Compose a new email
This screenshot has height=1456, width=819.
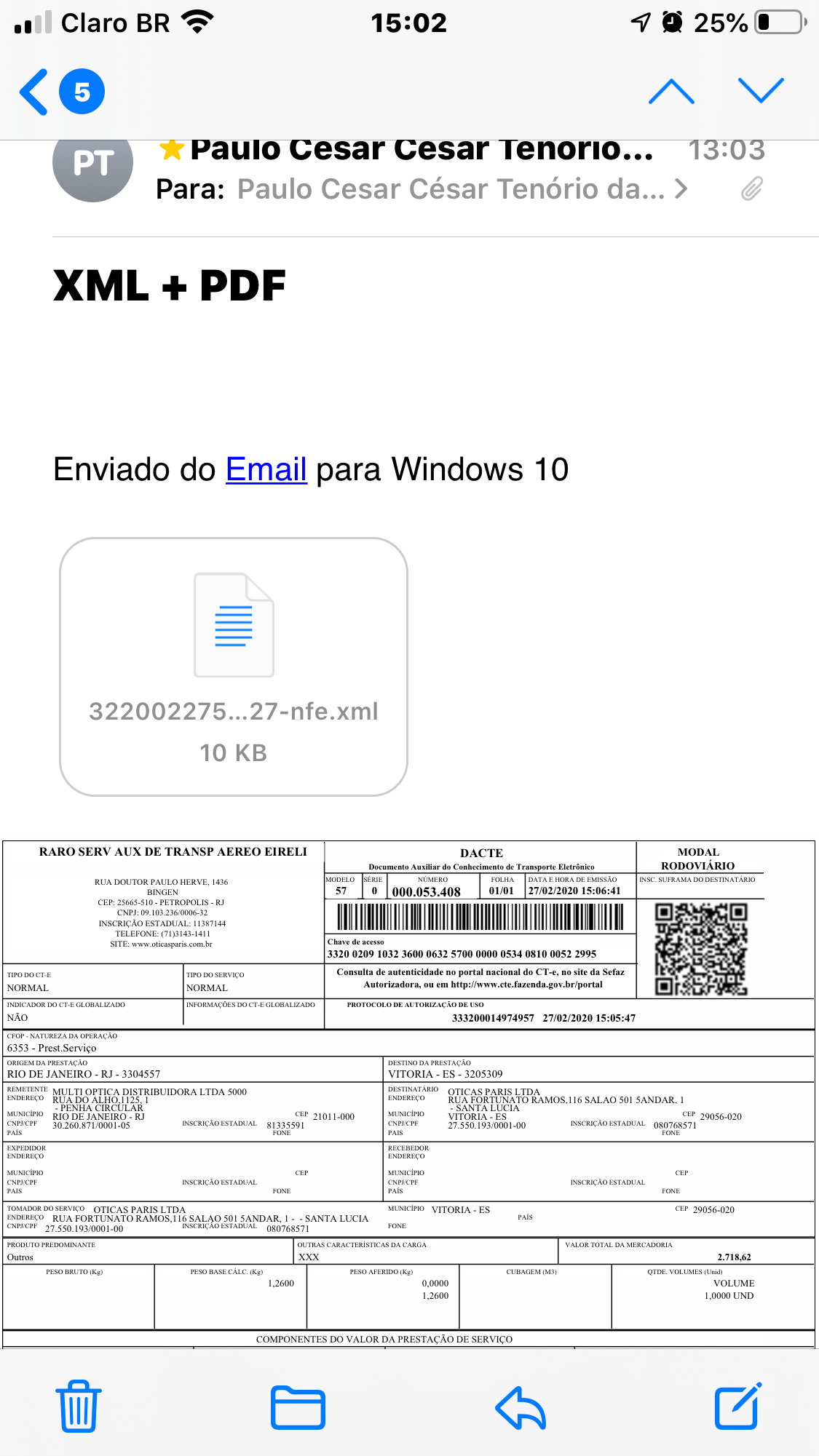coord(738,1406)
